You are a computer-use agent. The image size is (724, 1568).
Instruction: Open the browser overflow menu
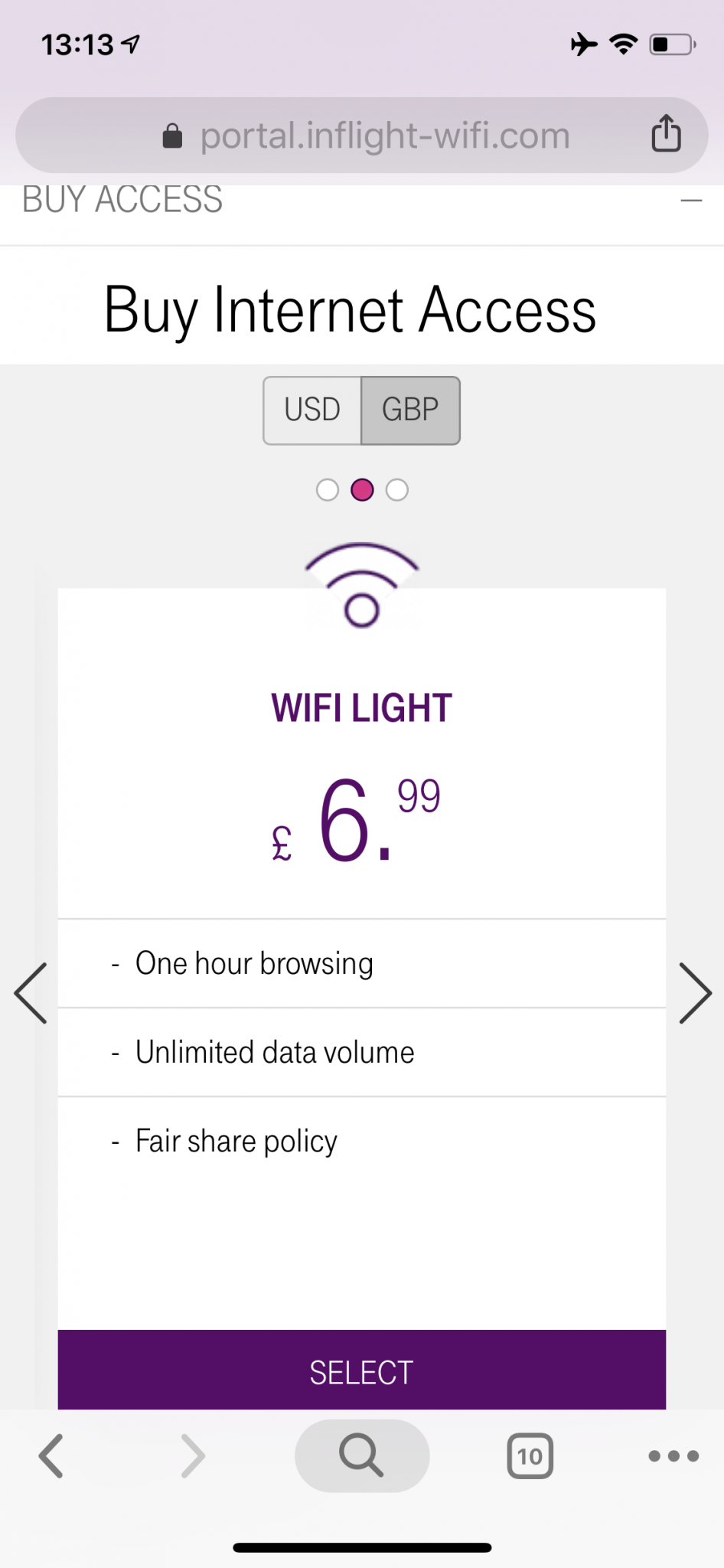pos(673,1455)
